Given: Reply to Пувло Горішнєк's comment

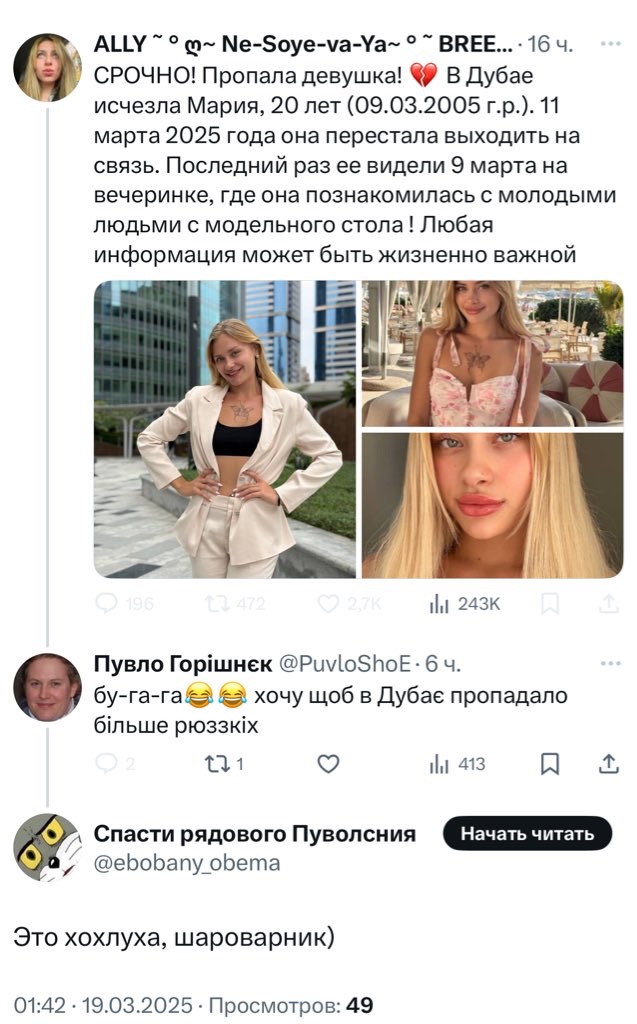Looking at the screenshot, I should tap(108, 764).
